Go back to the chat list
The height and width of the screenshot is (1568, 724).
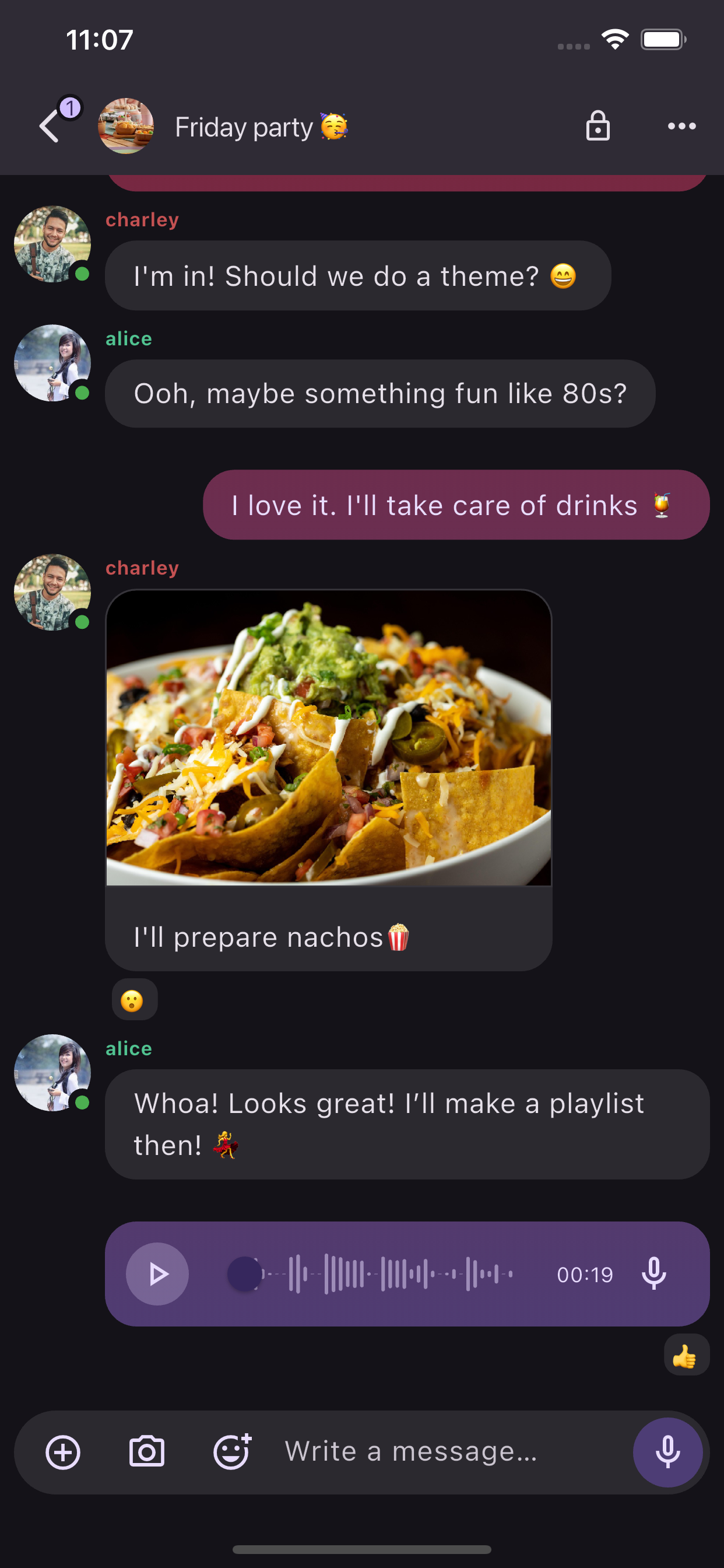50,126
